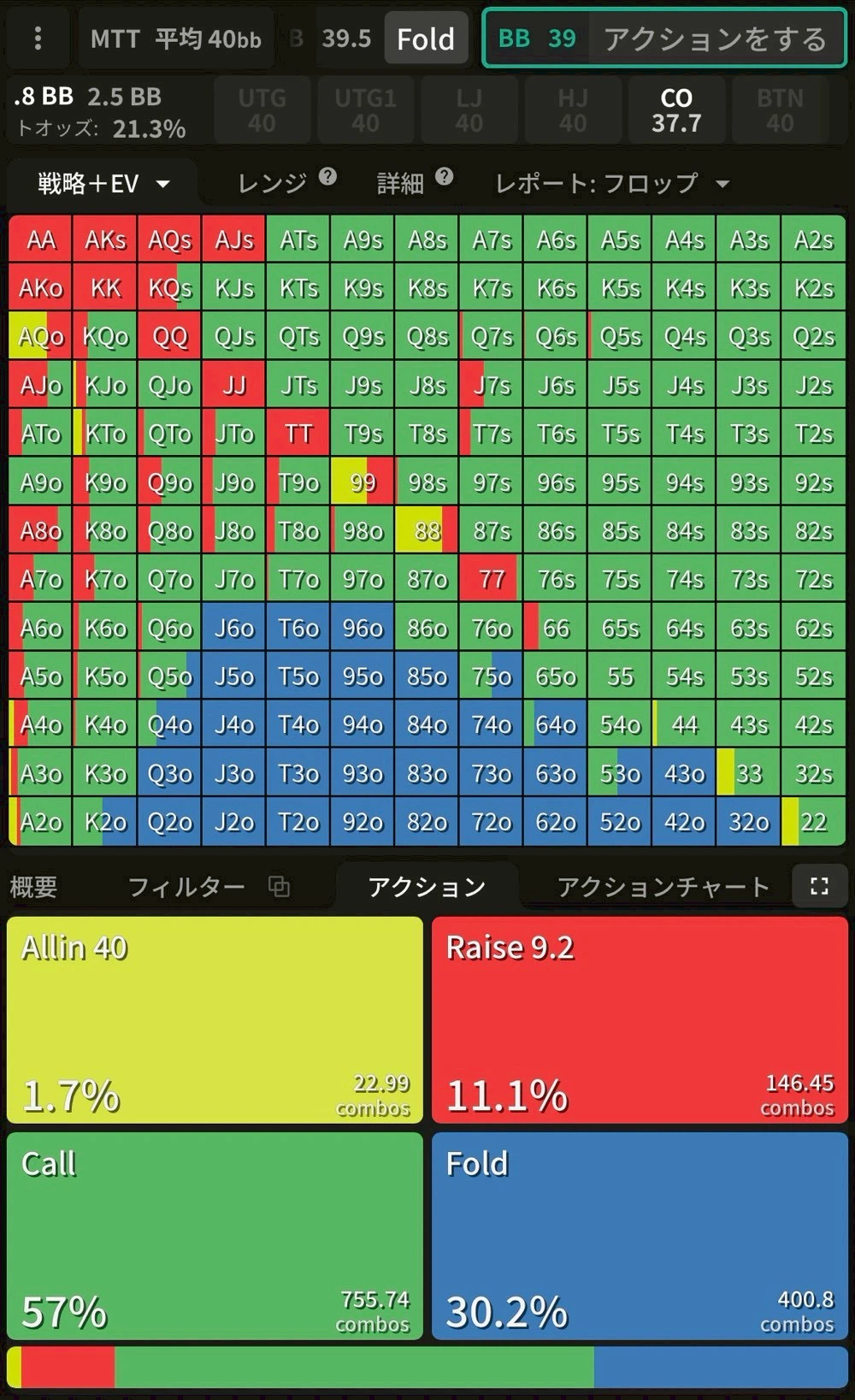The height and width of the screenshot is (1400, 855).
Task: Choose the Allin 40 action card
Action: point(215,1019)
